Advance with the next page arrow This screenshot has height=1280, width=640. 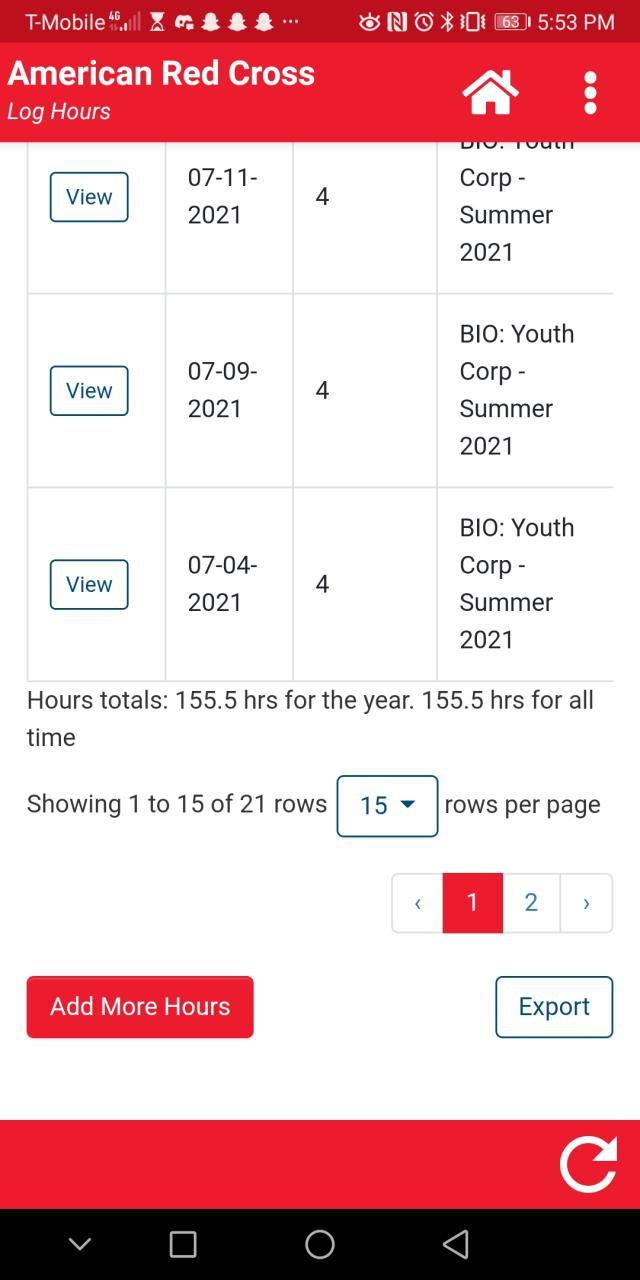point(586,903)
